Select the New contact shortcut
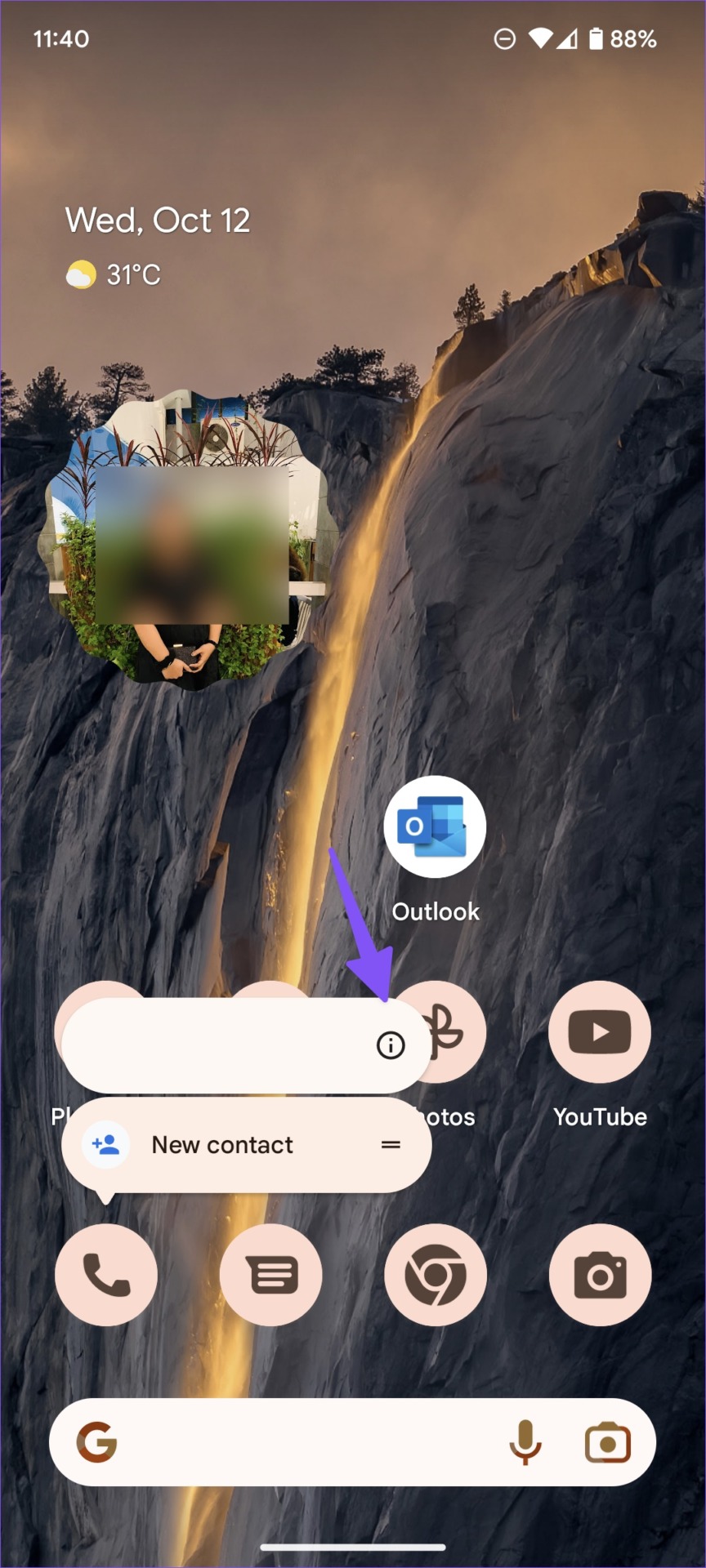 point(222,1145)
